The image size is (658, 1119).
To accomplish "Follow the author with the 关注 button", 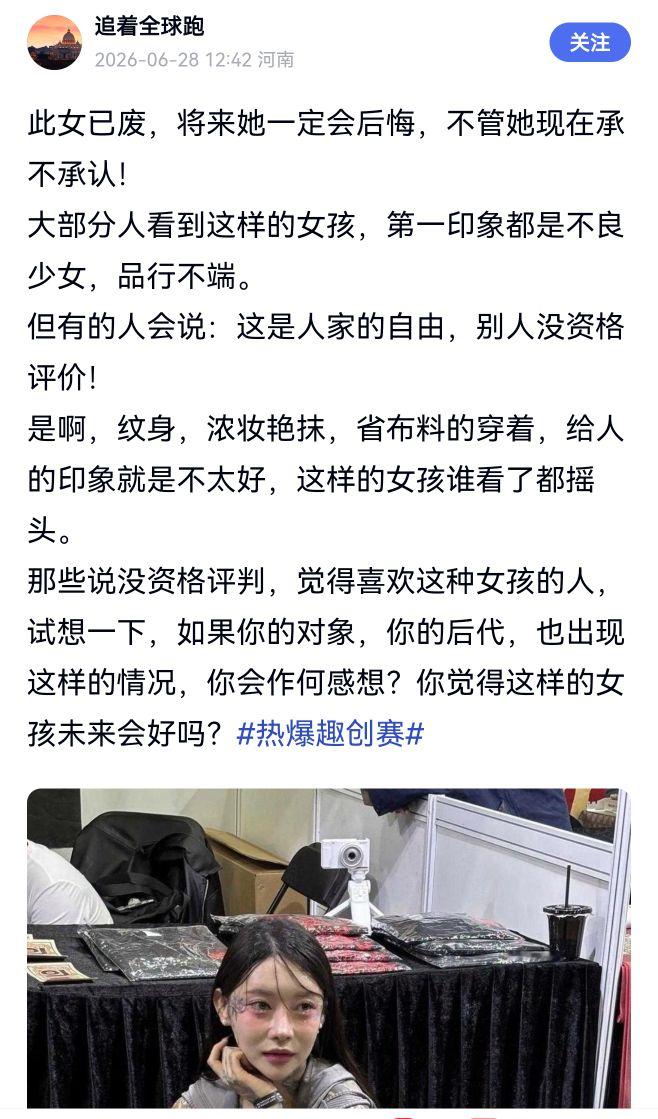I will click(x=589, y=42).
